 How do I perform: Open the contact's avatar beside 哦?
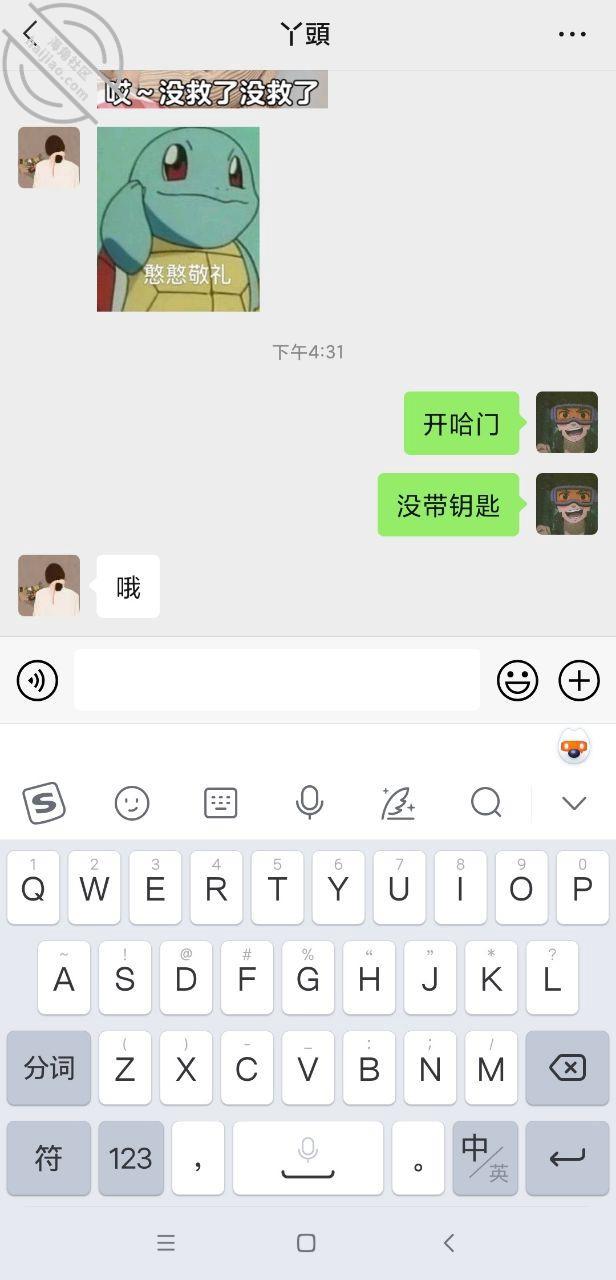(x=49, y=586)
